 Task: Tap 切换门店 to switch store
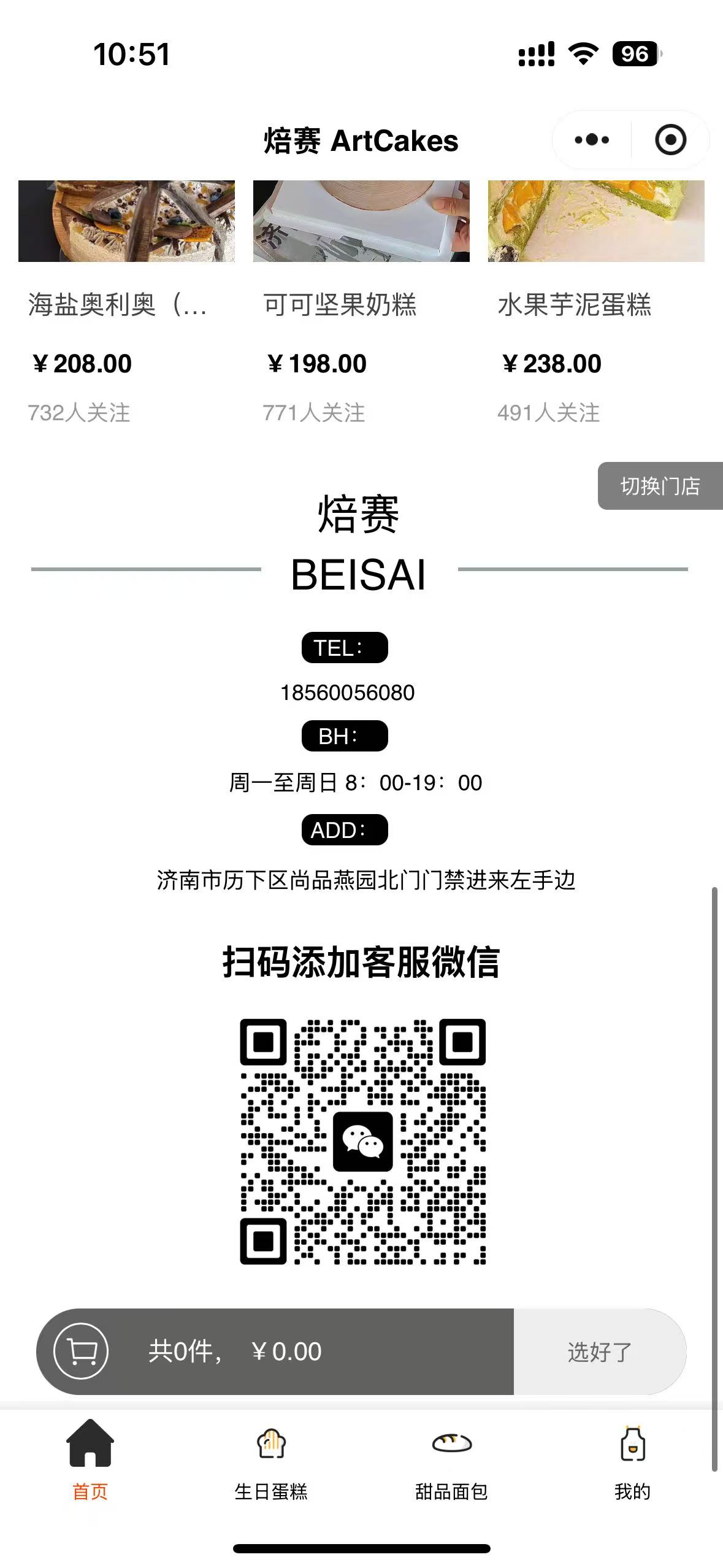click(660, 486)
